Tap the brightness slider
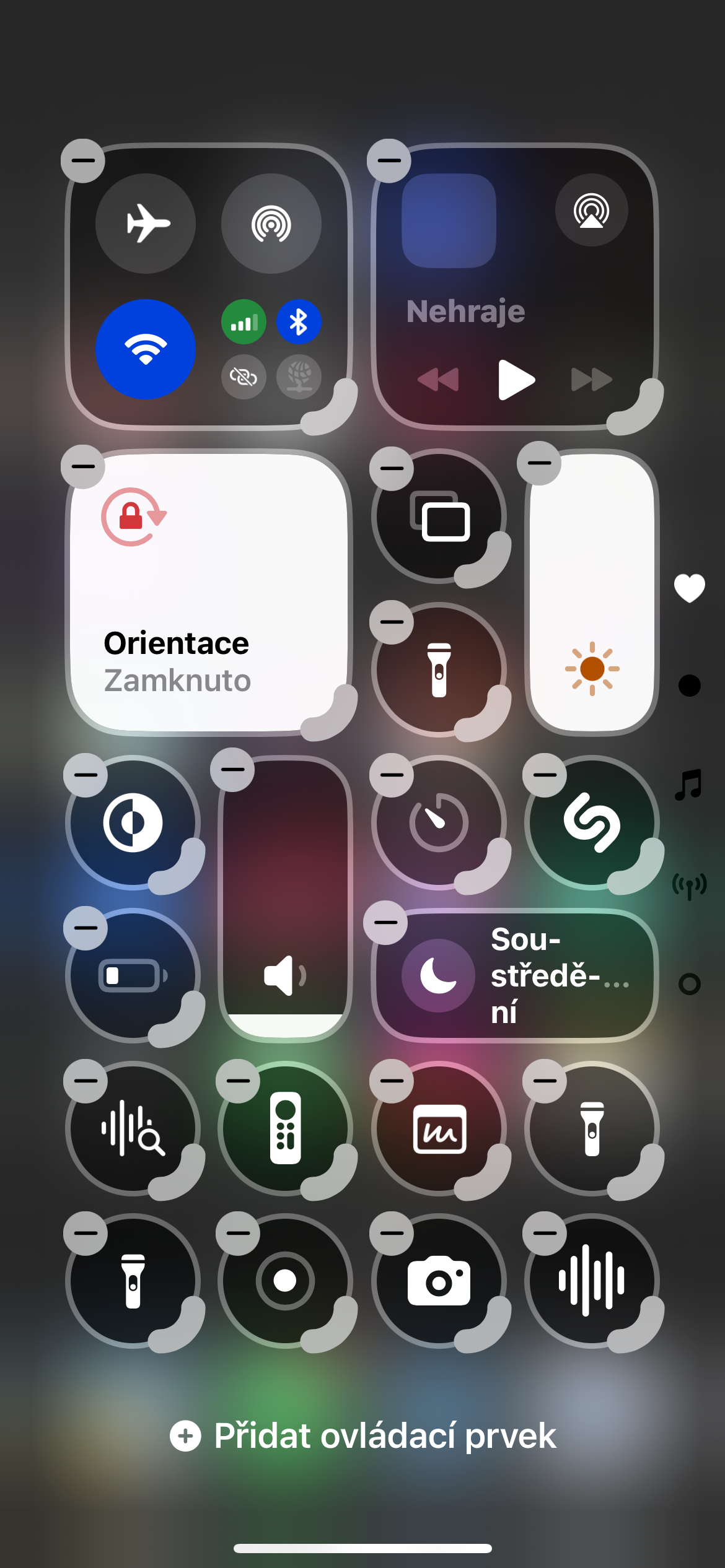725x1568 pixels. (x=592, y=591)
